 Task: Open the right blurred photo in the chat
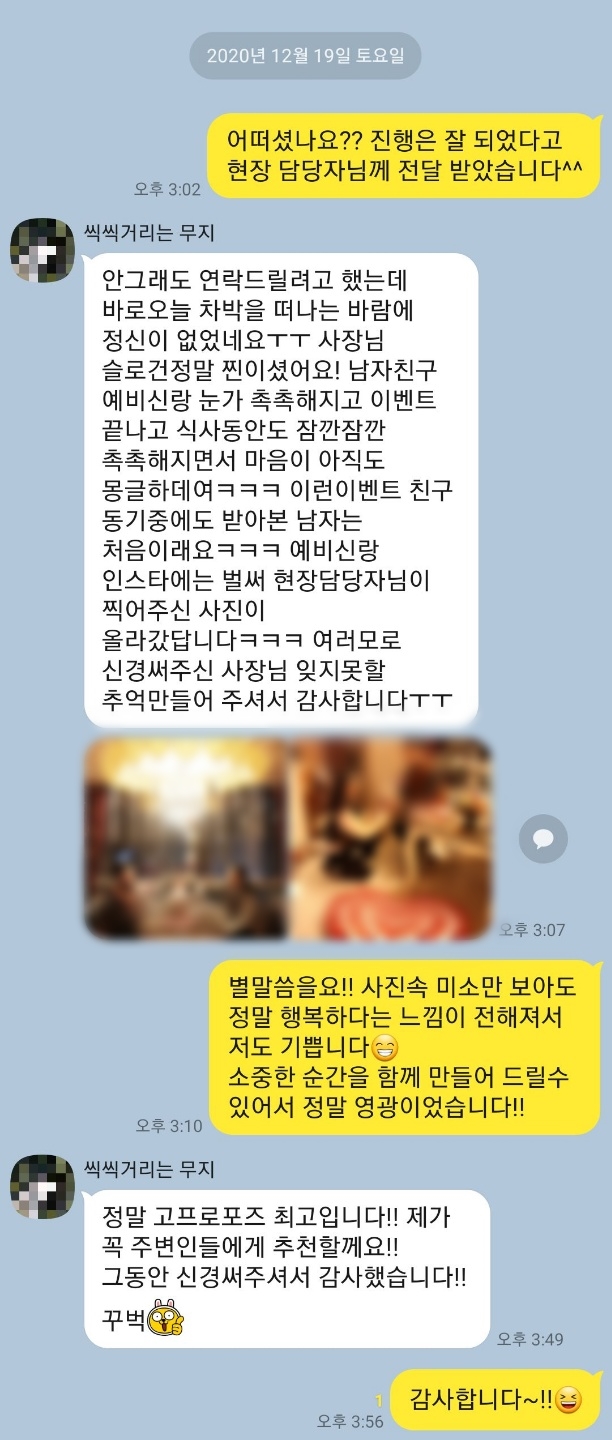click(390, 838)
